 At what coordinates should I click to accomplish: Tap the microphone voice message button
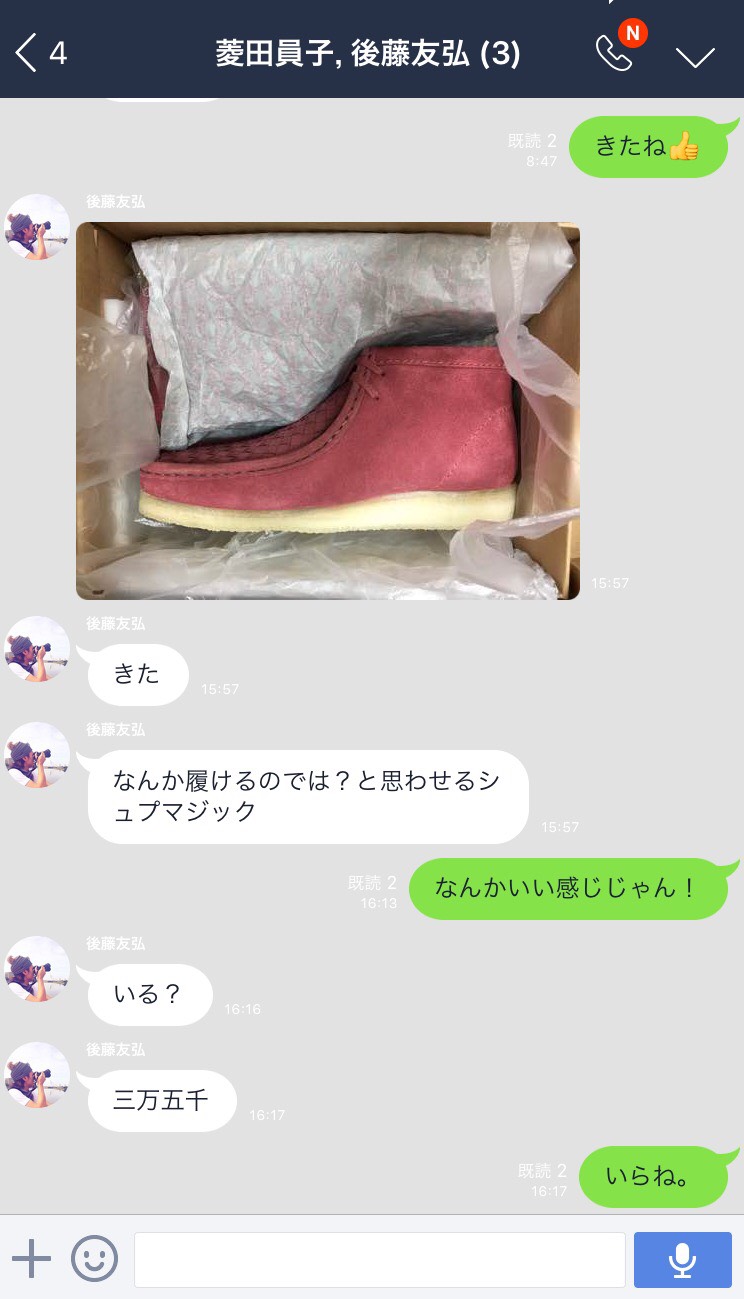[682, 1259]
